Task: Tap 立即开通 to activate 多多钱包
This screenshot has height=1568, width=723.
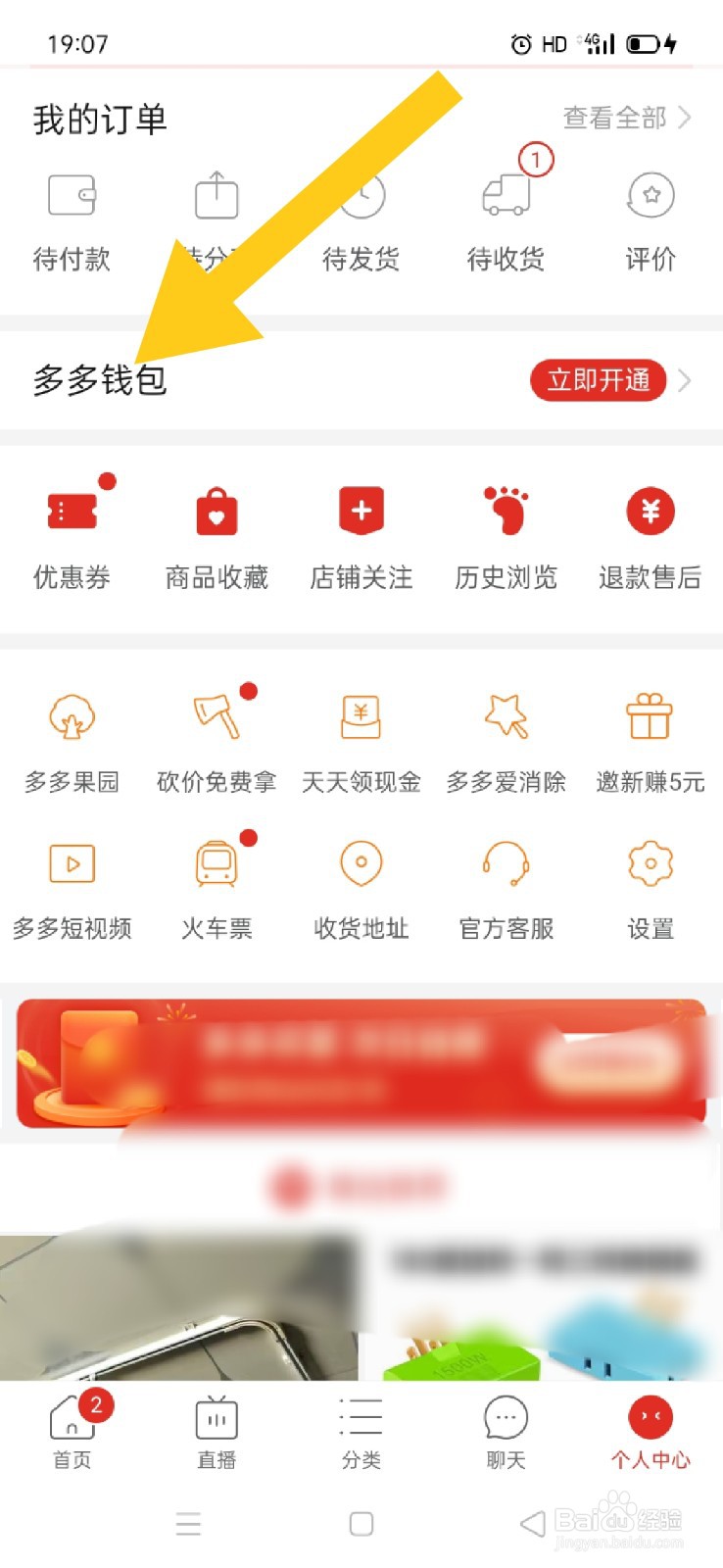Action: tap(598, 381)
